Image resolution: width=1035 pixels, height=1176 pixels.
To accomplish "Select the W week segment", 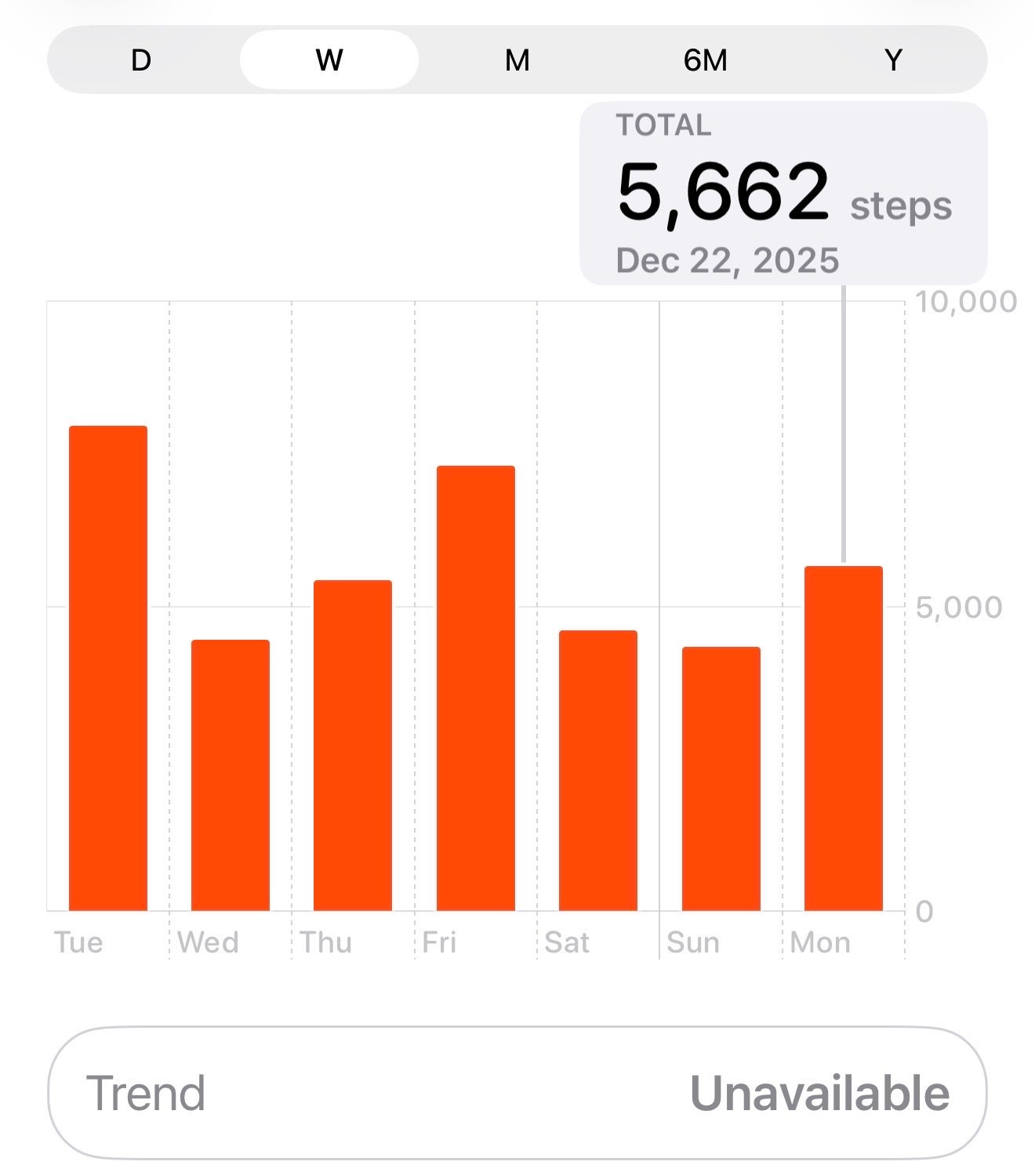I will pos(329,60).
